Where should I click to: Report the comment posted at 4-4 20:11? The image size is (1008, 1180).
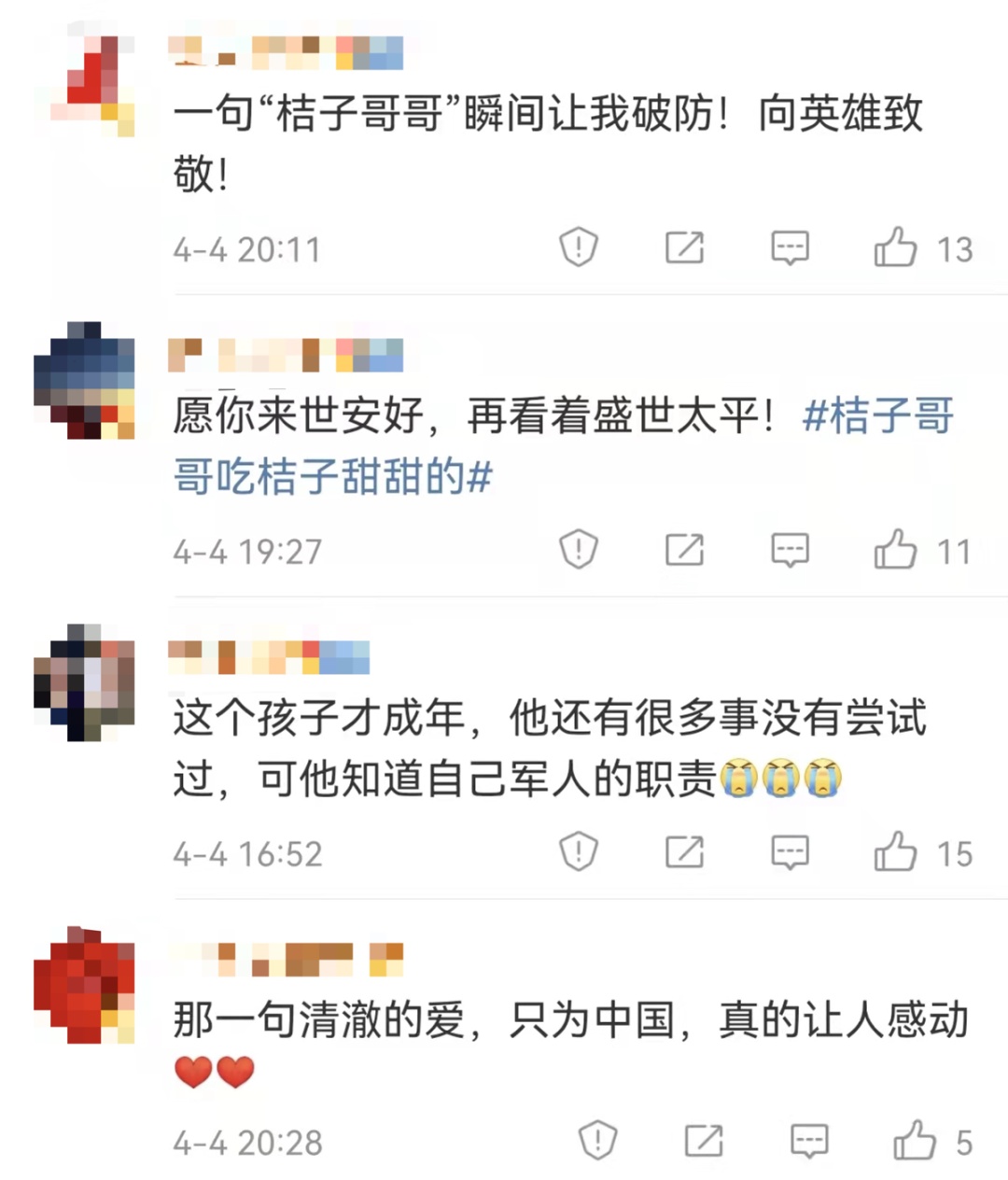578,248
